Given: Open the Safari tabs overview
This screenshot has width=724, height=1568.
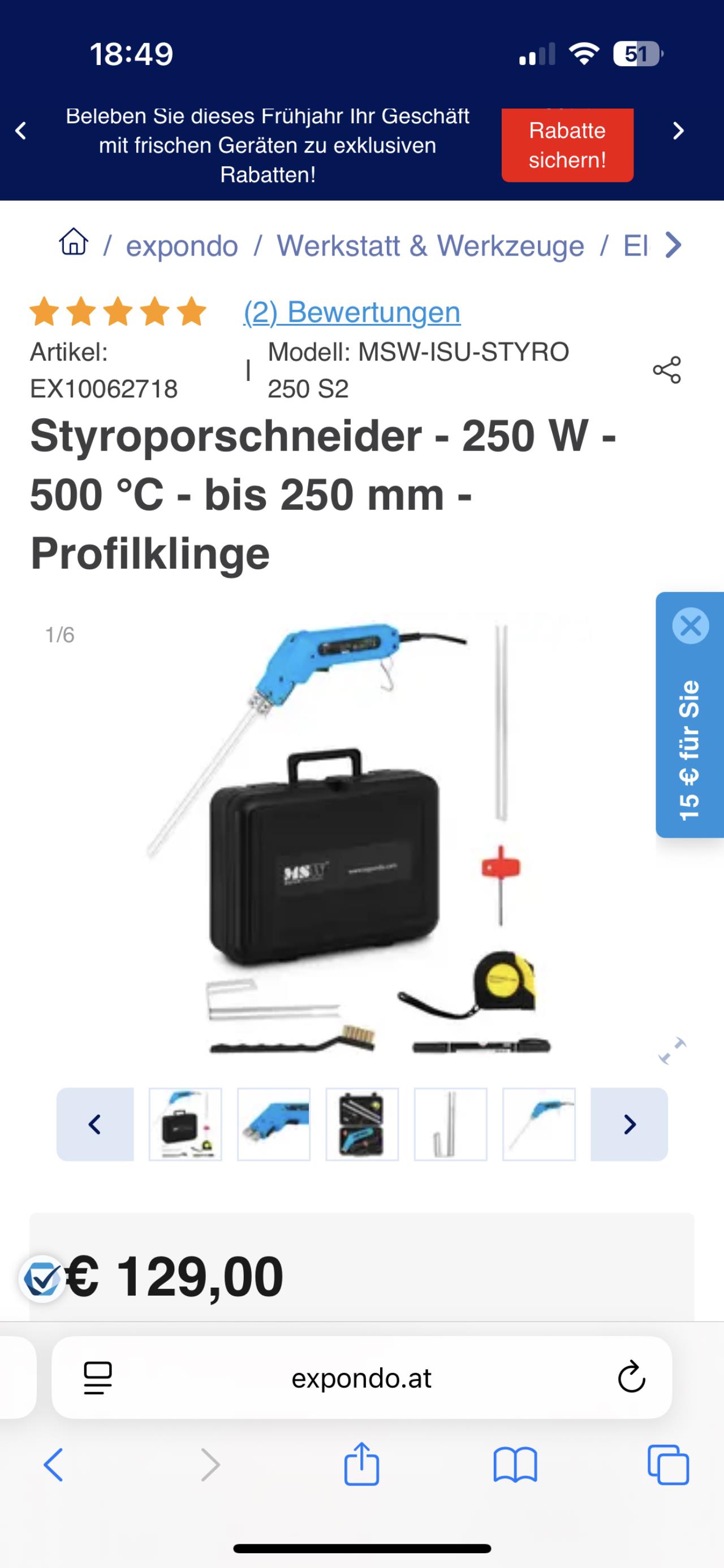Looking at the screenshot, I should (668, 1465).
